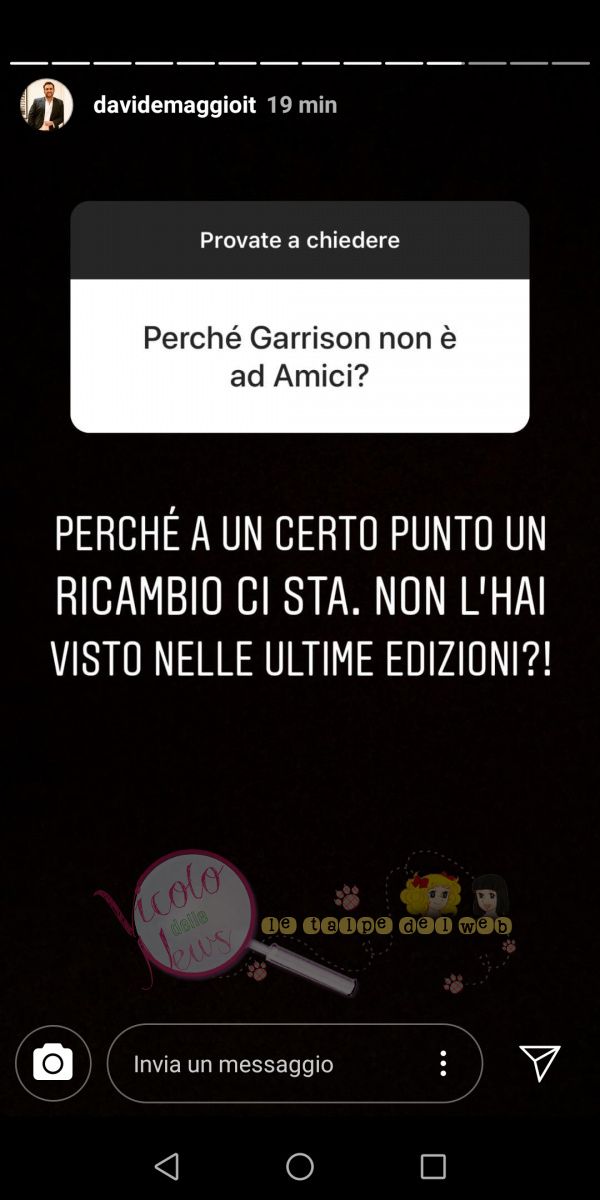Open the camera to reply
This screenshot has width=600, height=1200.
[53, 1063]
